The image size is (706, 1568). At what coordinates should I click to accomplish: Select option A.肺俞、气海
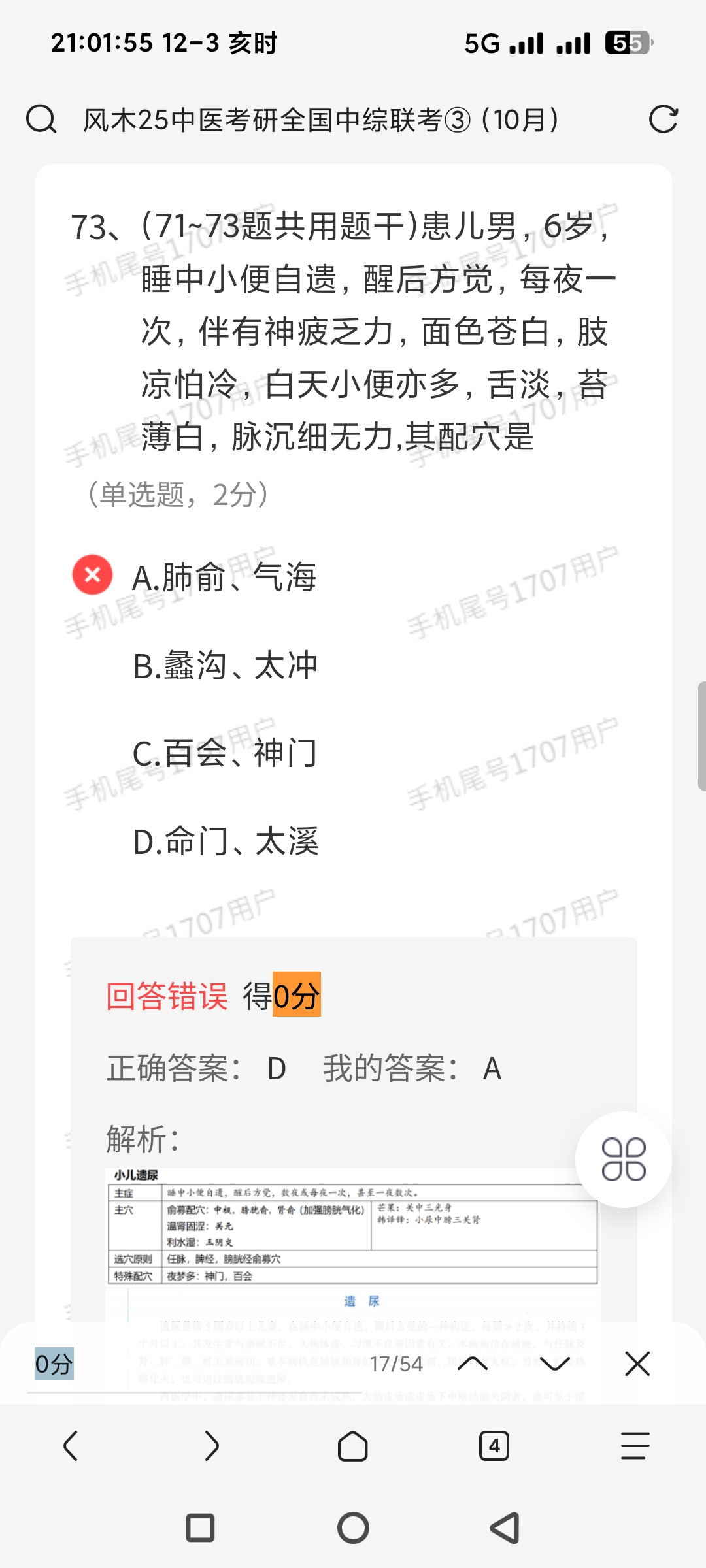(x=224, y=577)
